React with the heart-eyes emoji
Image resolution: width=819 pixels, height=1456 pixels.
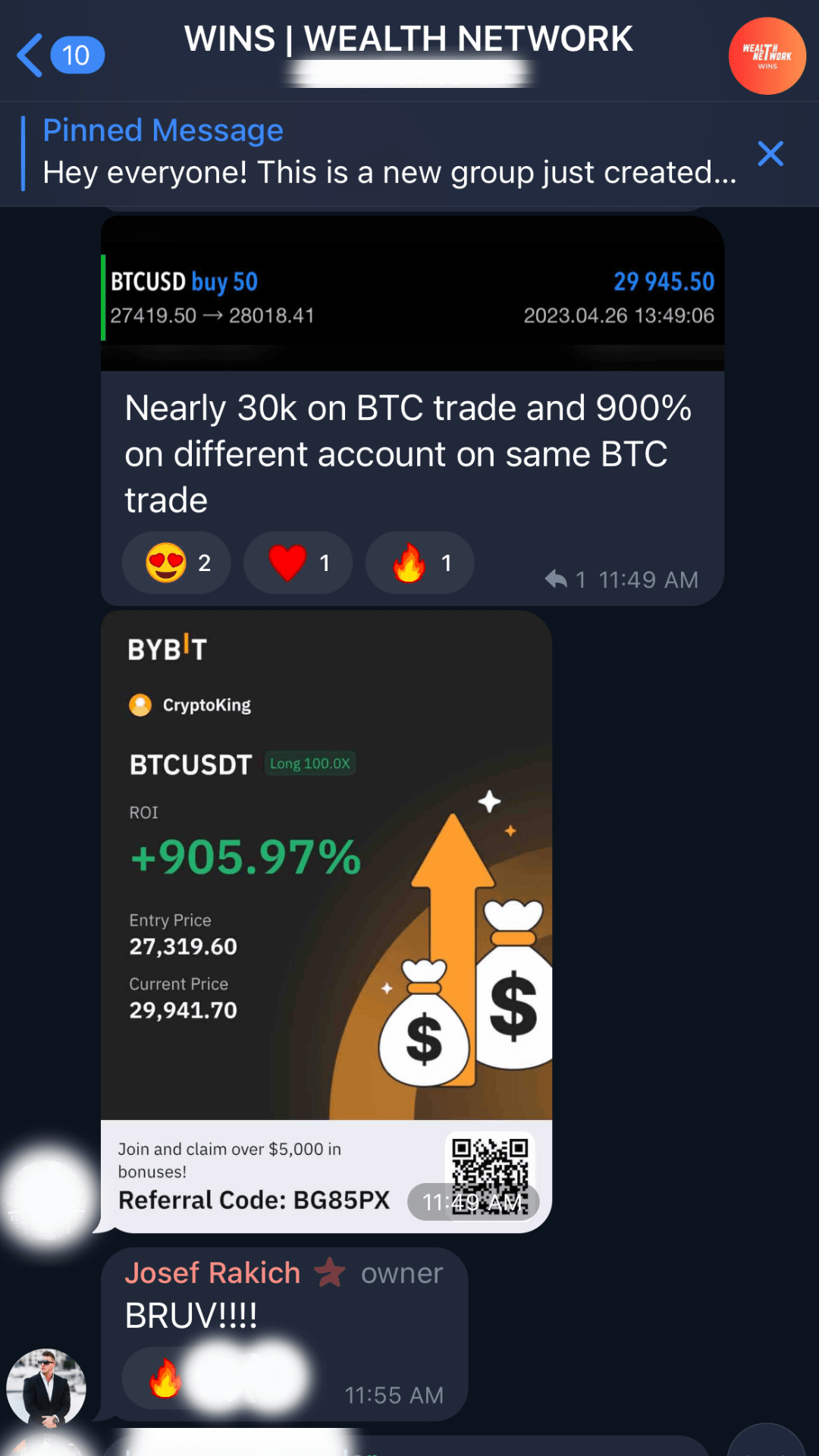176,563
